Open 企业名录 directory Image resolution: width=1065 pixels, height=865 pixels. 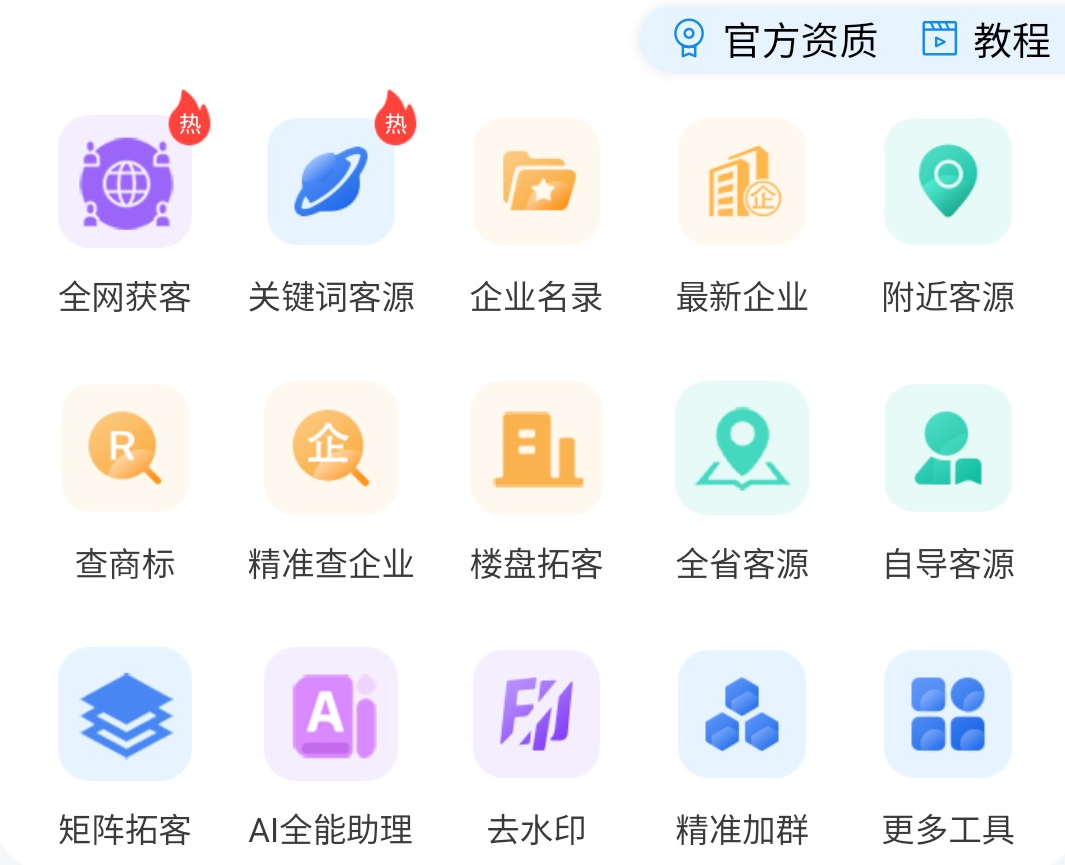point(537,182)
